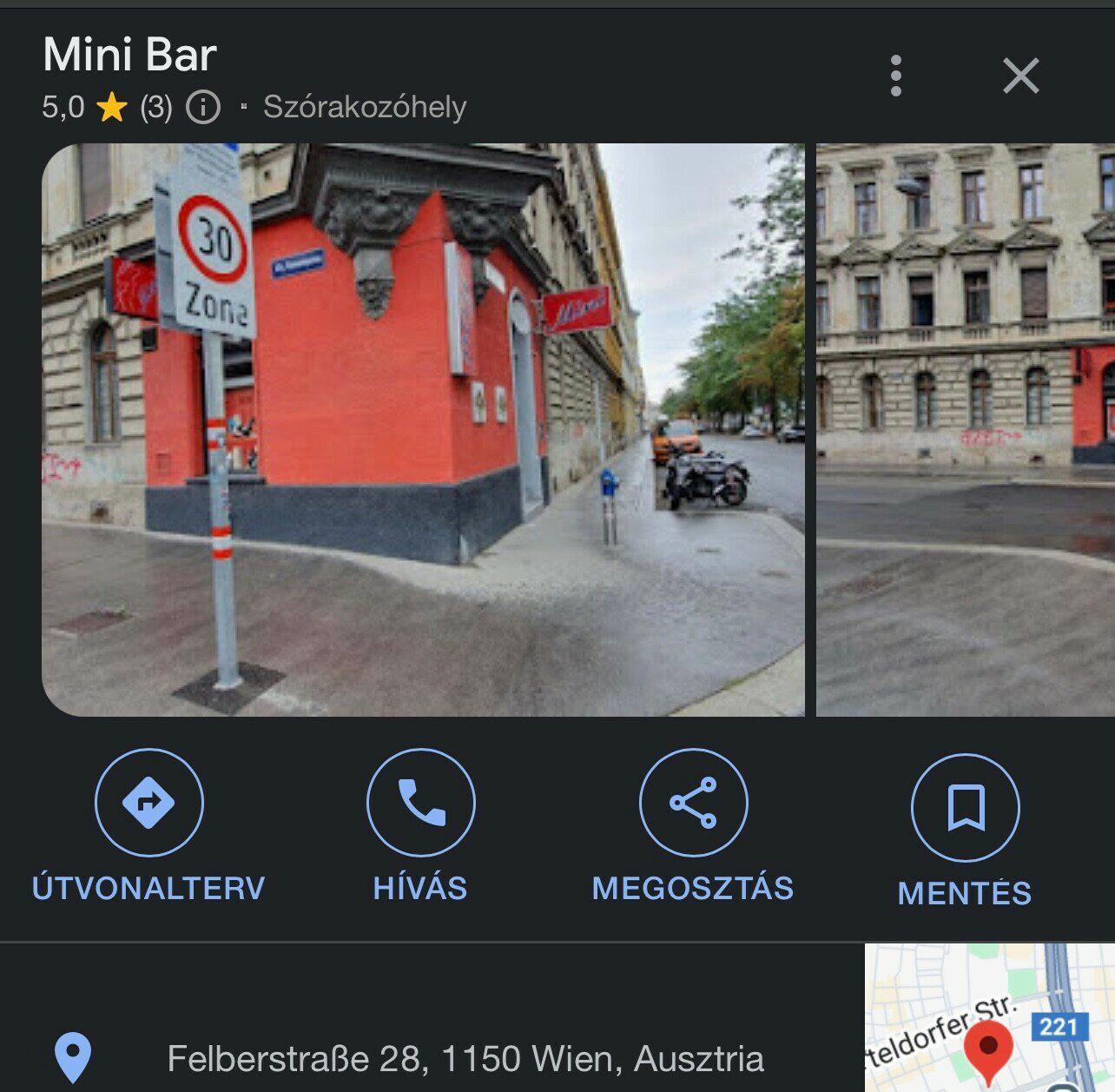Open the second street photo
Image resolution: width=1115 pixels, height=1092 pixels.
pos(965,429)
